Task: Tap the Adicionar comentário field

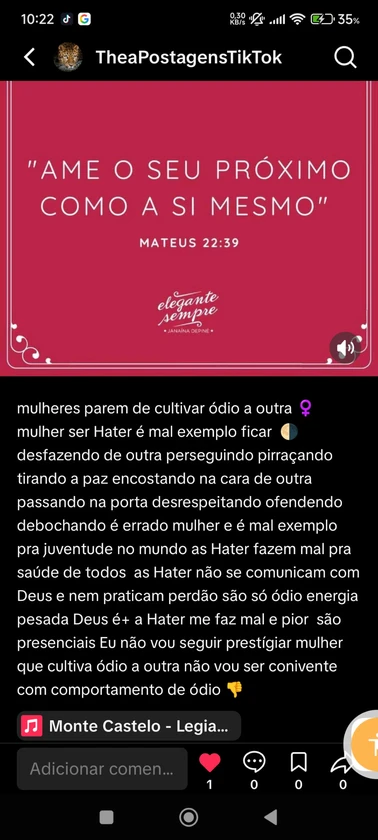Action: click(102, 769)
